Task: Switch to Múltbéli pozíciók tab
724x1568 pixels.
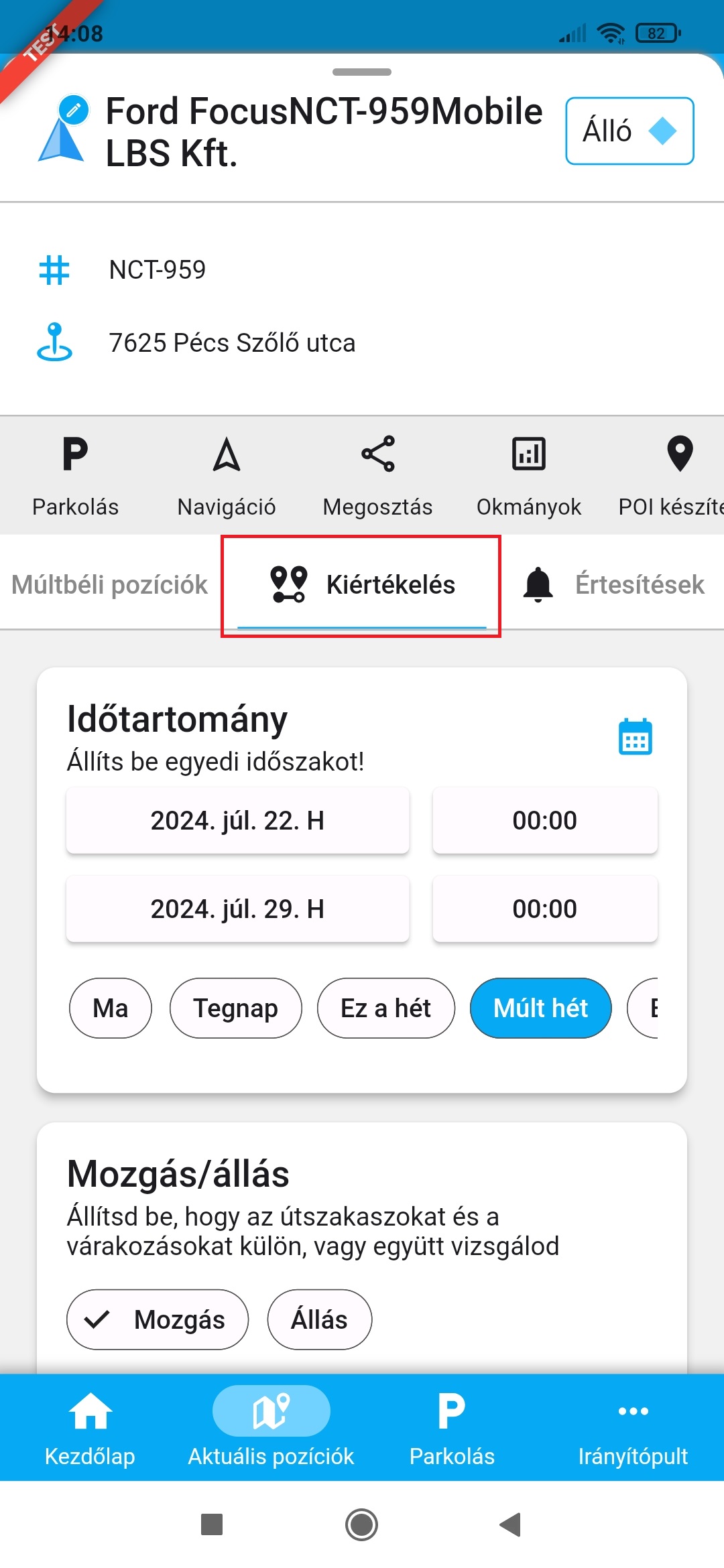Action: click(110, 584)
